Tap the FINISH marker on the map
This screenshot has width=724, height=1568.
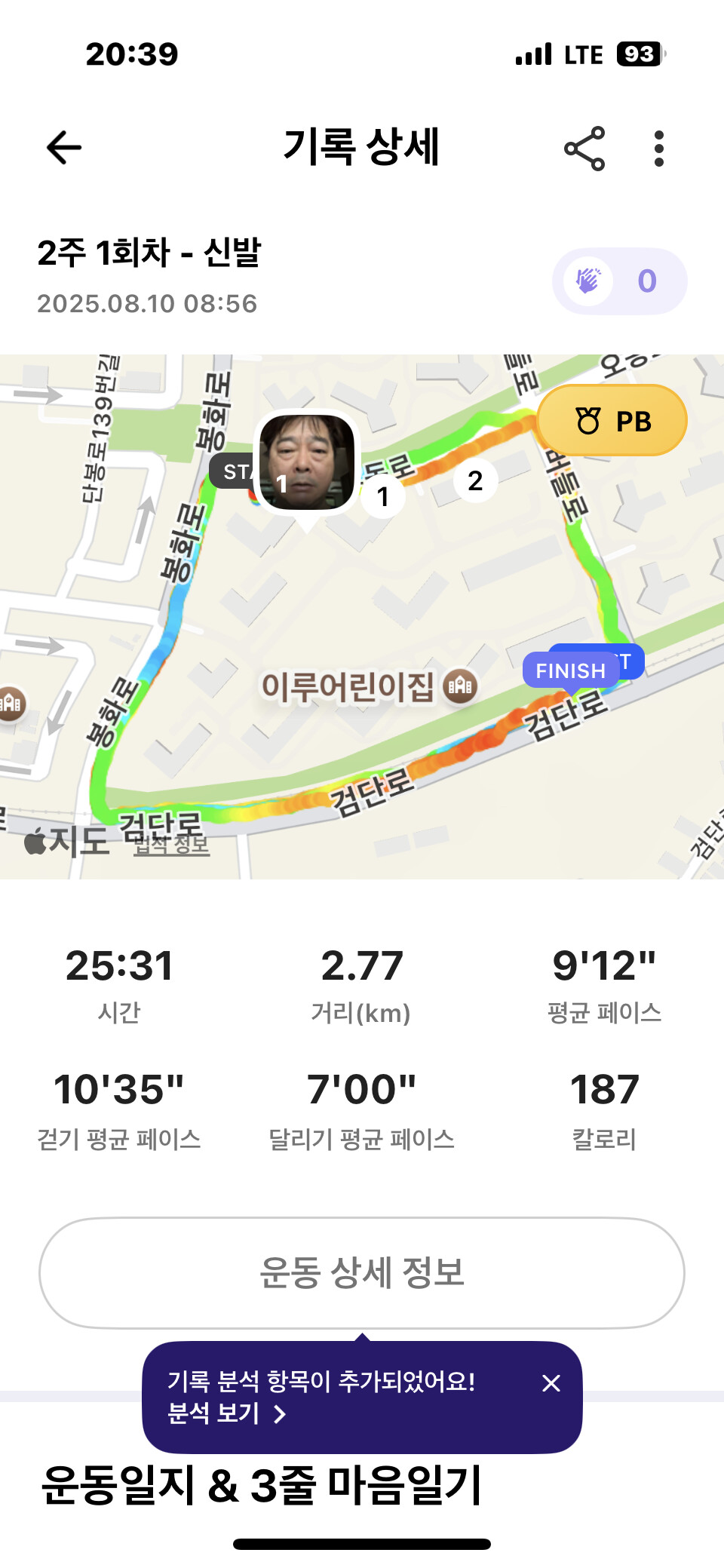click(x=570, y=670)
